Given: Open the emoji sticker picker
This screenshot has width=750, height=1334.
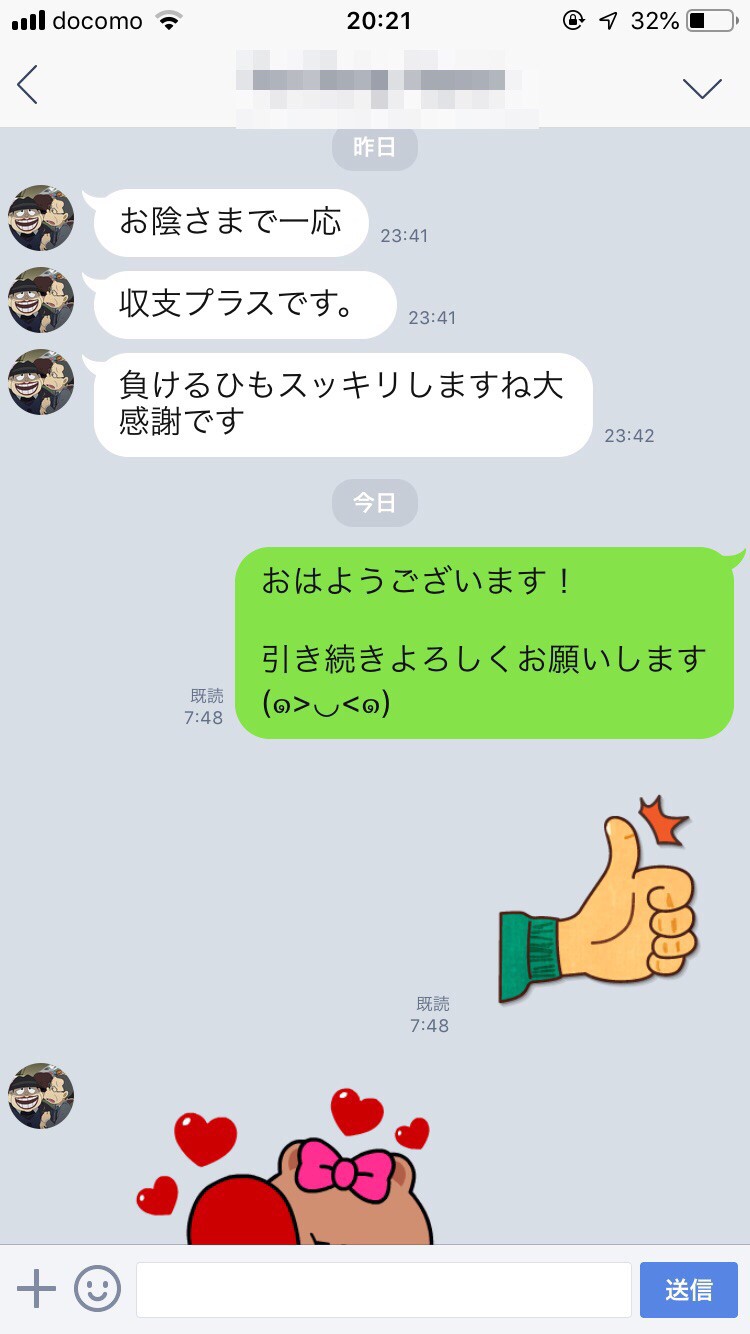Looking at the screenshot, I should point(97,1289).
